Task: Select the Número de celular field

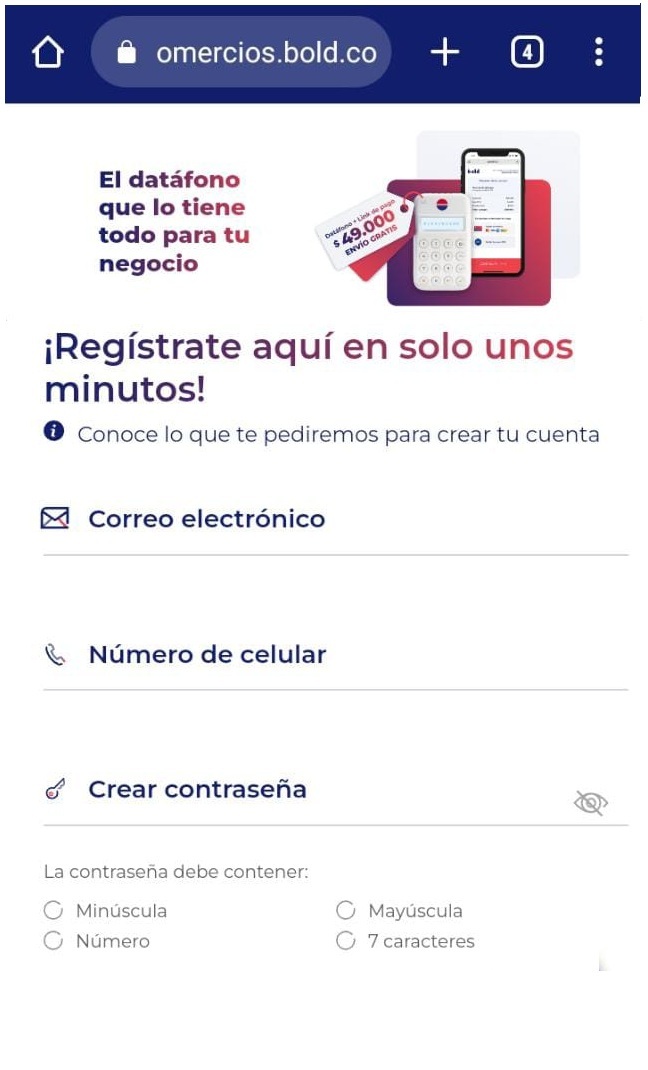Action: click(x=335, y=655)
